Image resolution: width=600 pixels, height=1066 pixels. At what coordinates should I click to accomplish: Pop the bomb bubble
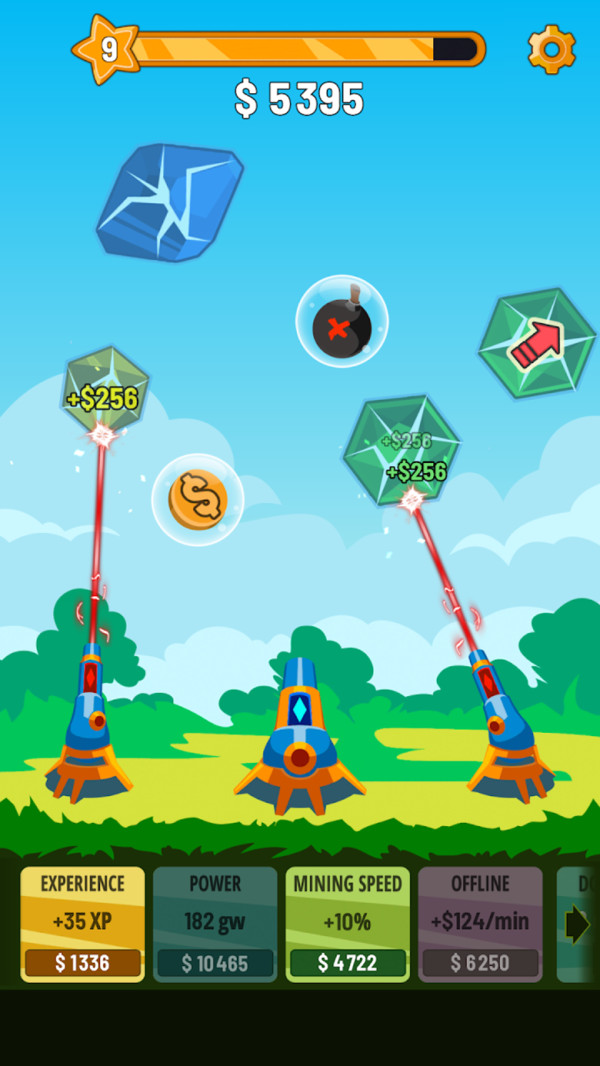click(x=342, y=322)
